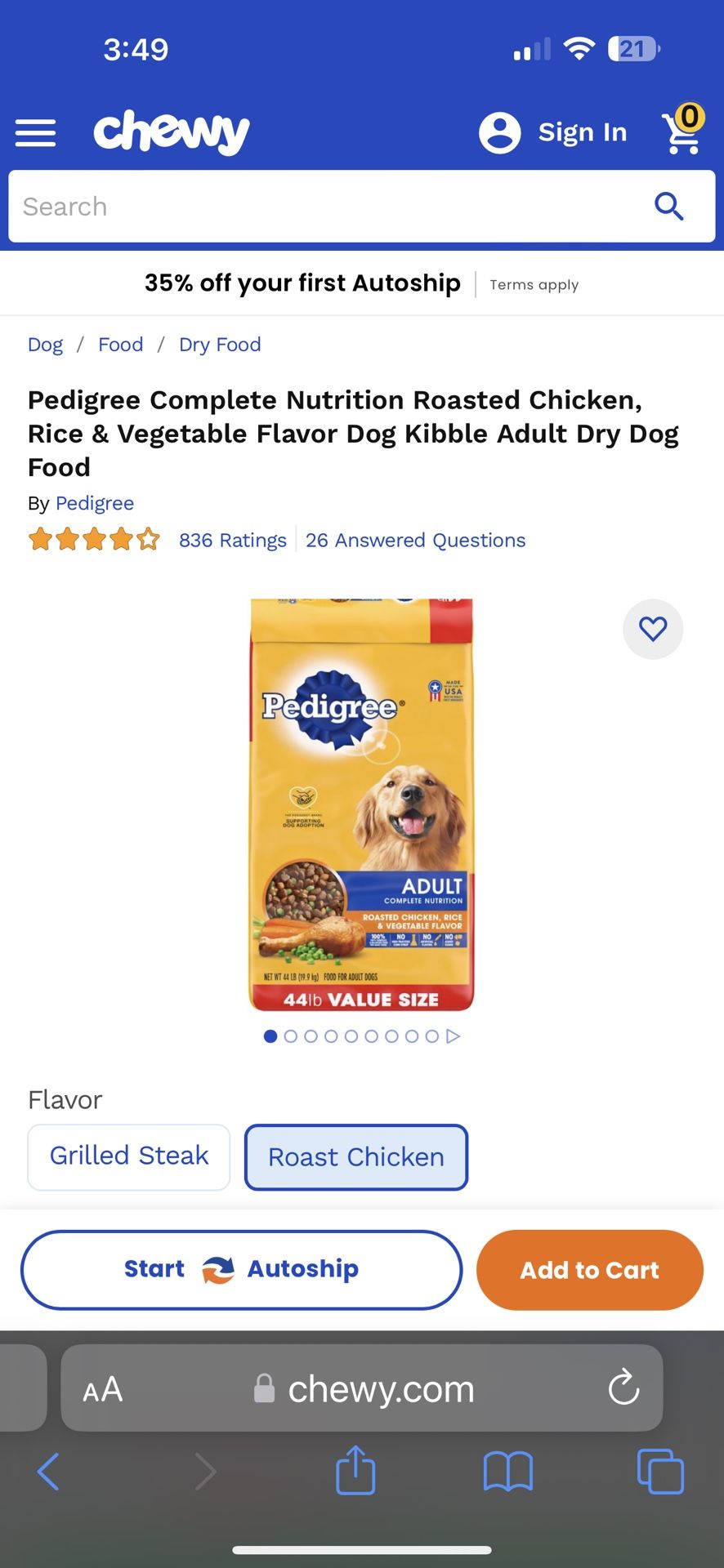Open the shopping cart

tap(682, 131)
